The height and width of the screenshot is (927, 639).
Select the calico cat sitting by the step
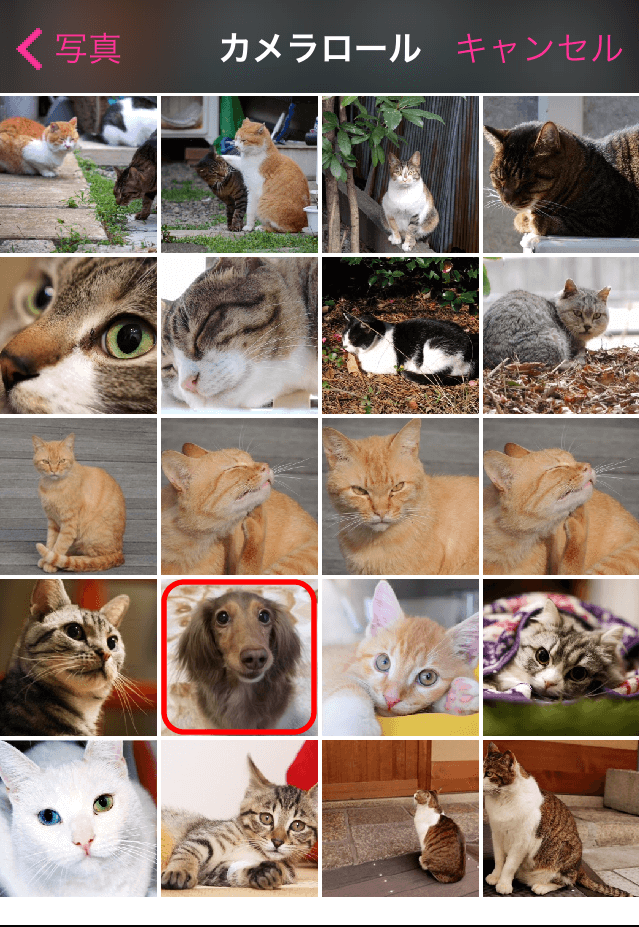pos(560,817)
